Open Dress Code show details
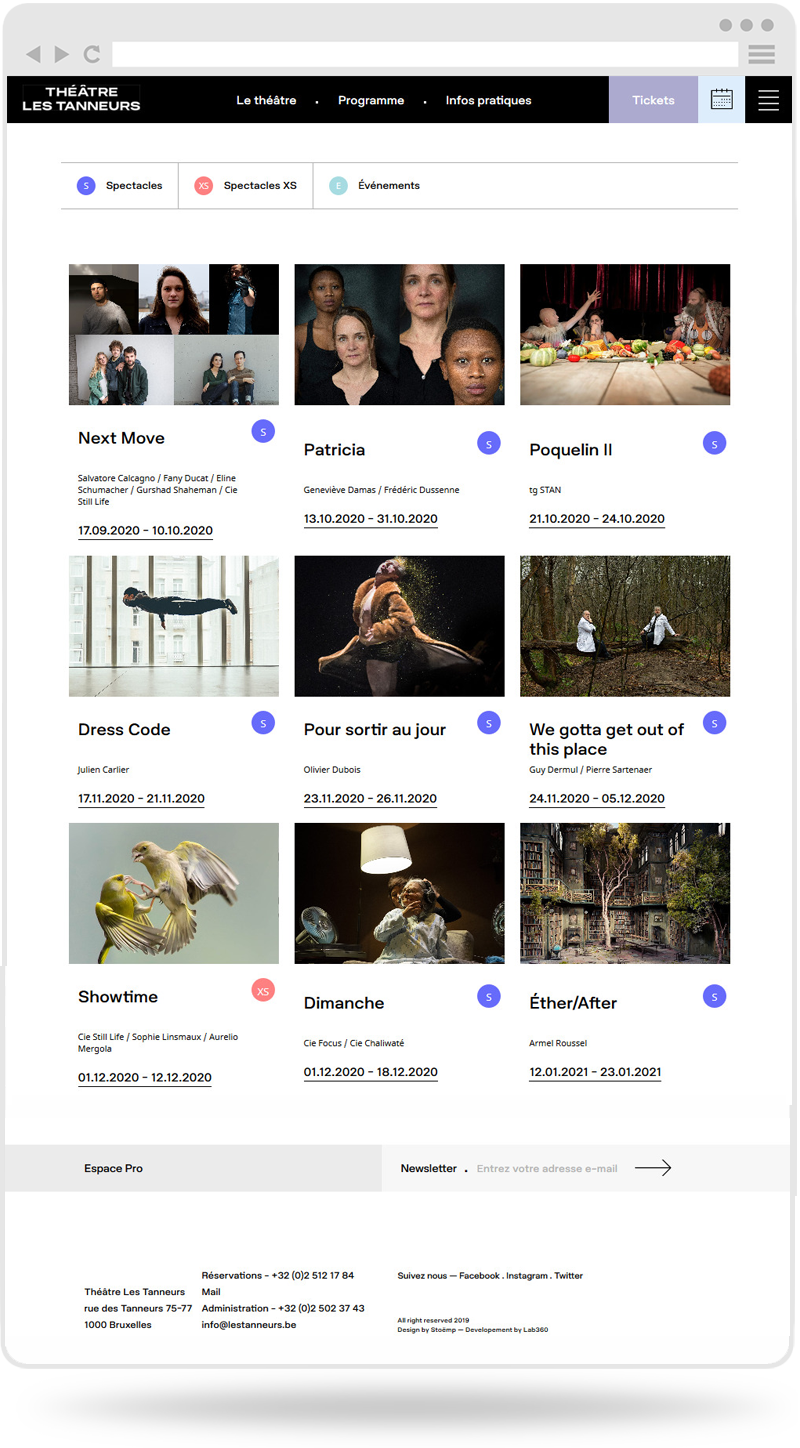 124,729
